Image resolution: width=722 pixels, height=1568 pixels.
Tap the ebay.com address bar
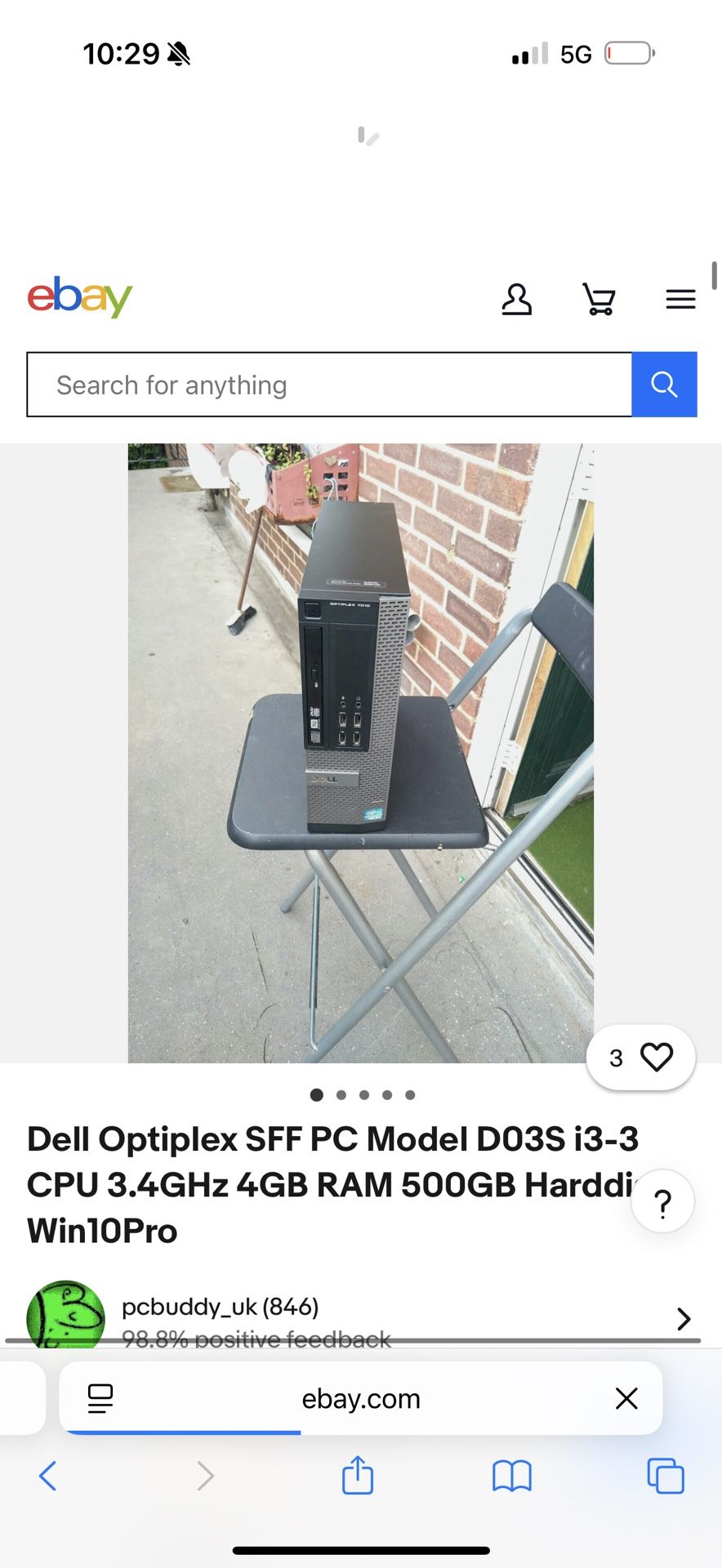pyautogui.click(x=361, y=1399)
